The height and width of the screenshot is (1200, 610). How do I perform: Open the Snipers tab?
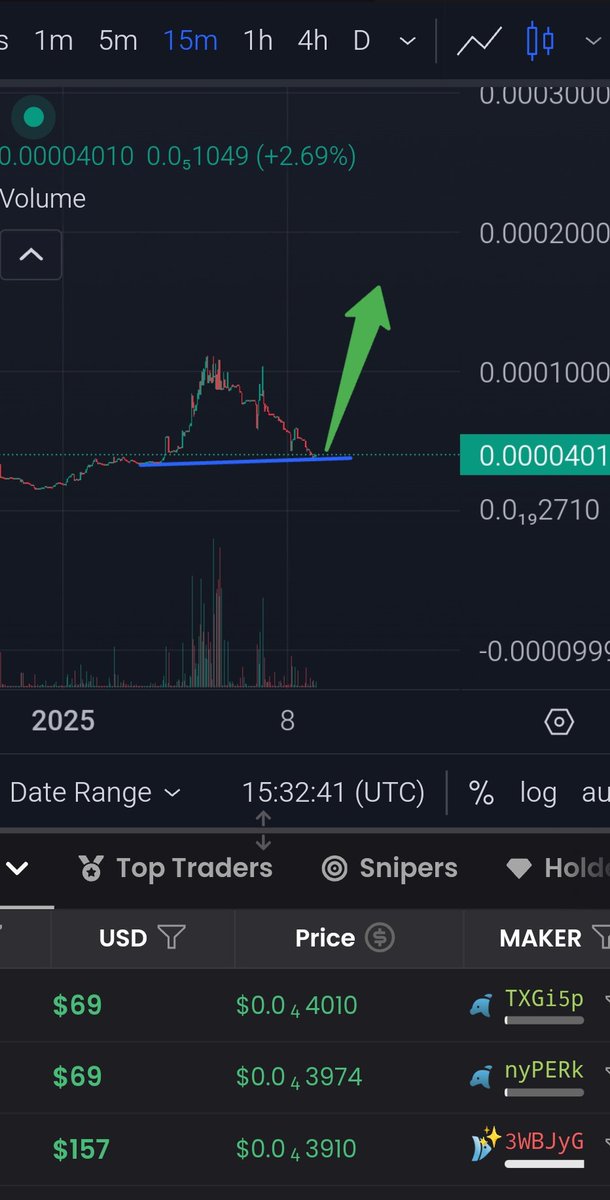tap(390, 868)
